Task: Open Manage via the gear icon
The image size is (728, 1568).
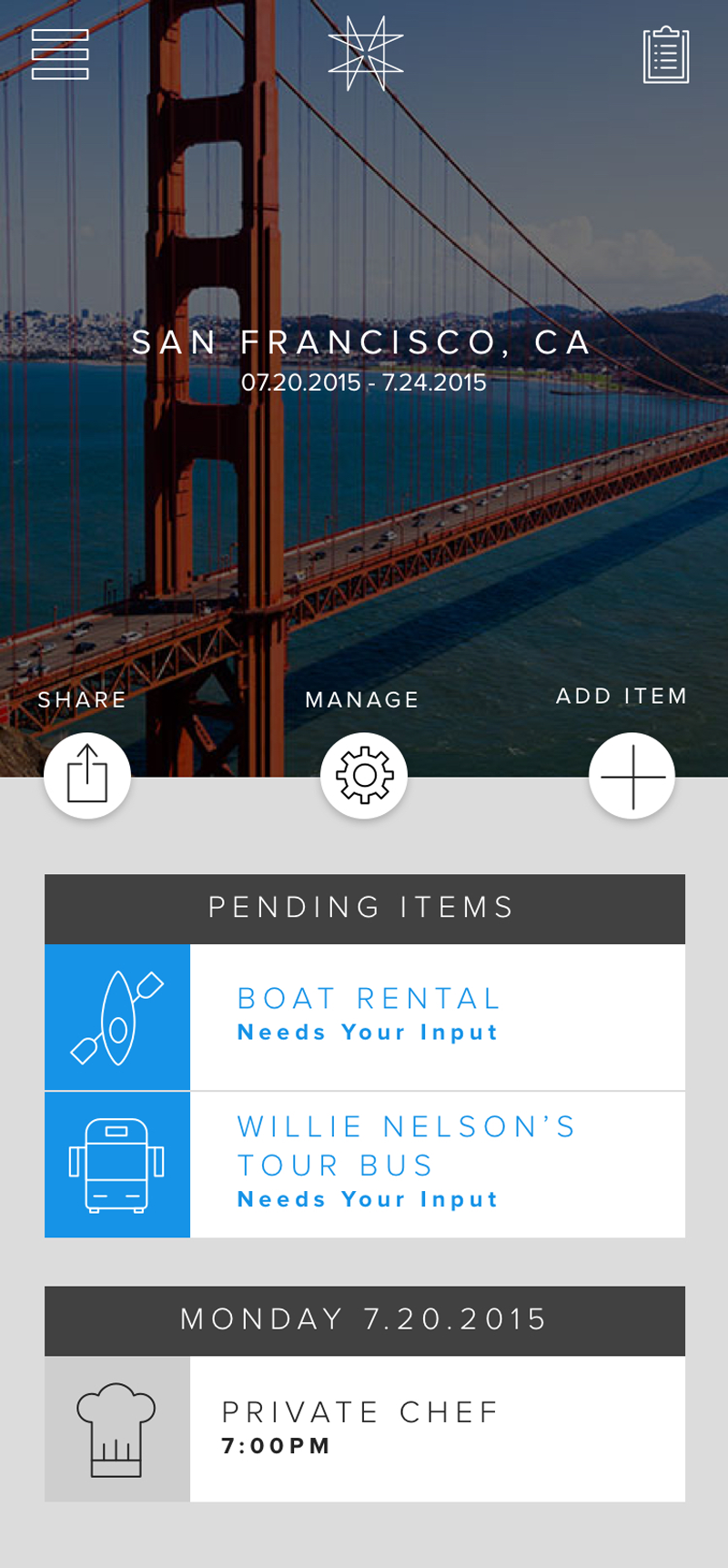Action: click(x=363, y=775)
